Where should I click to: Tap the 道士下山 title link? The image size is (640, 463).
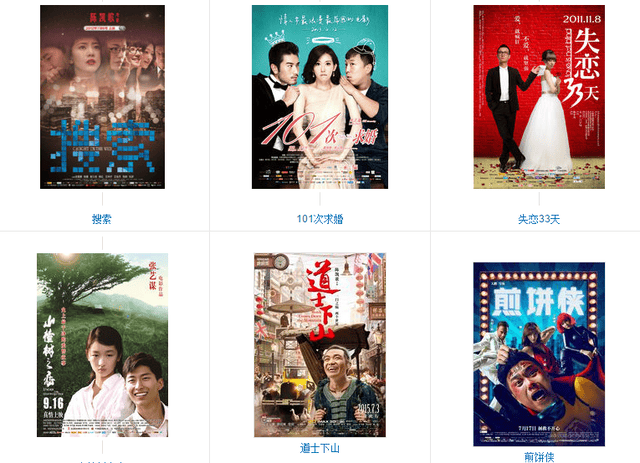click(320, 448)
